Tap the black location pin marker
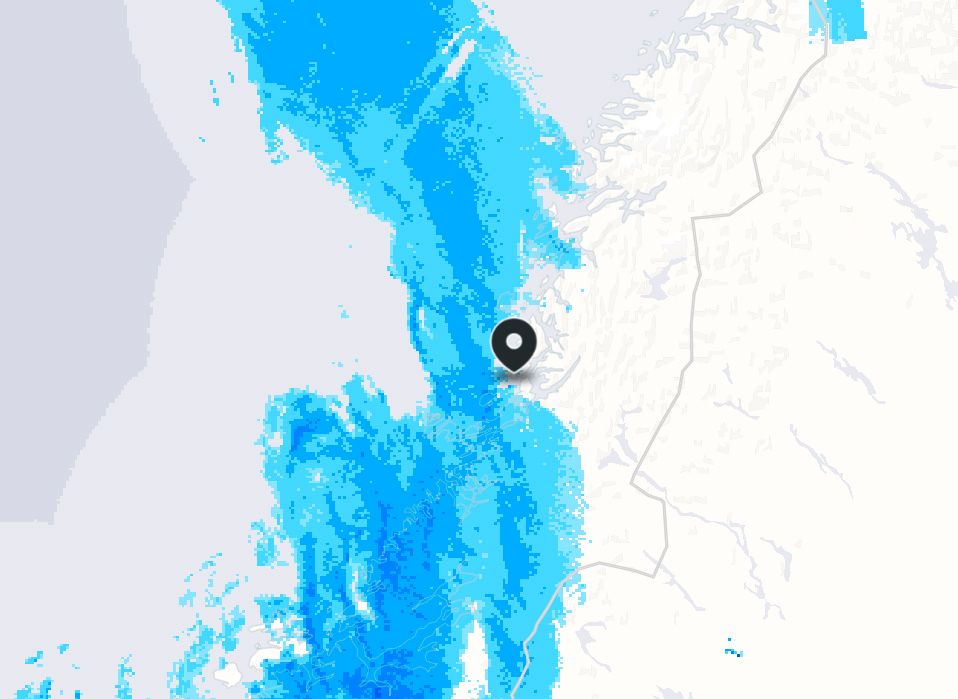This screenshot has width=958, height=699. point(514,345)
